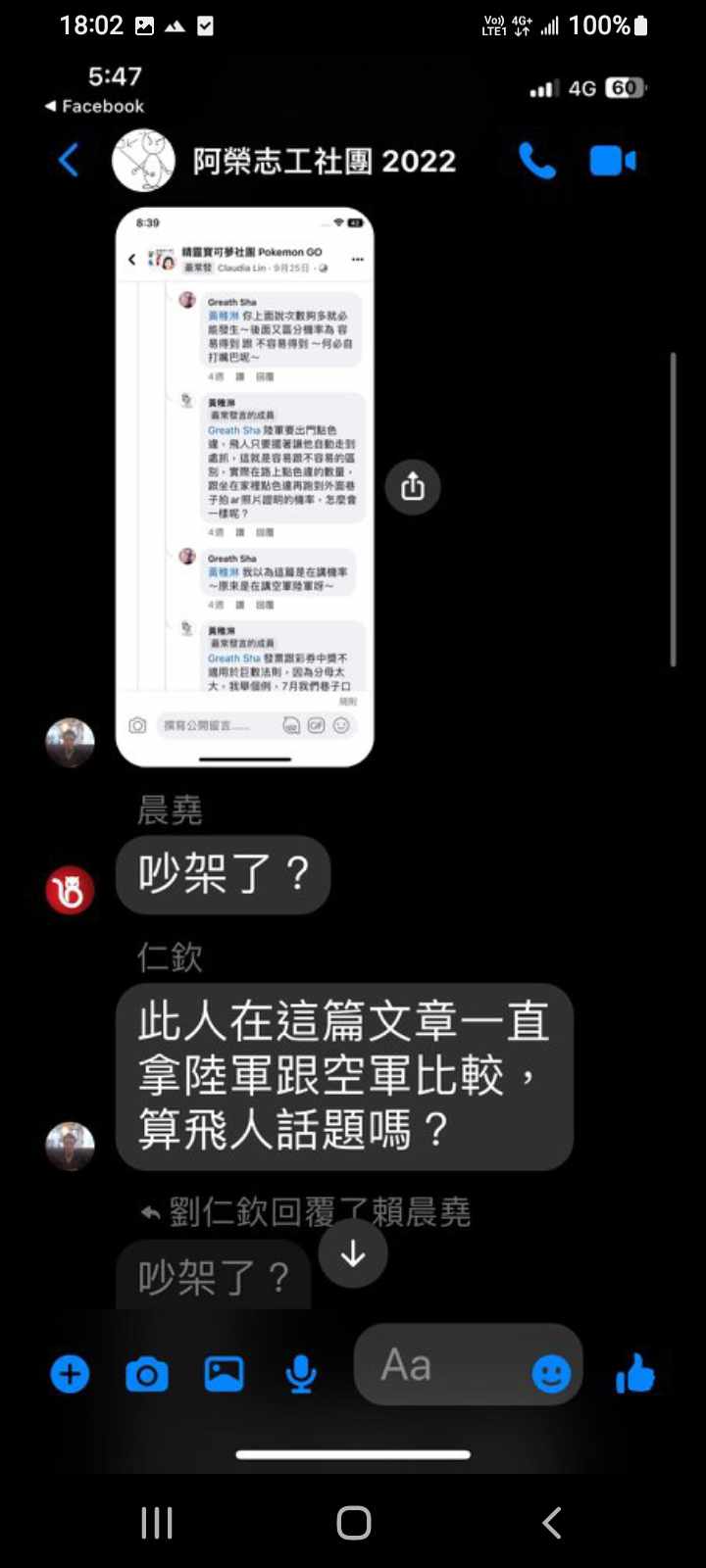
Task: Start a voice call with the group
Action: tap(536, 161)
